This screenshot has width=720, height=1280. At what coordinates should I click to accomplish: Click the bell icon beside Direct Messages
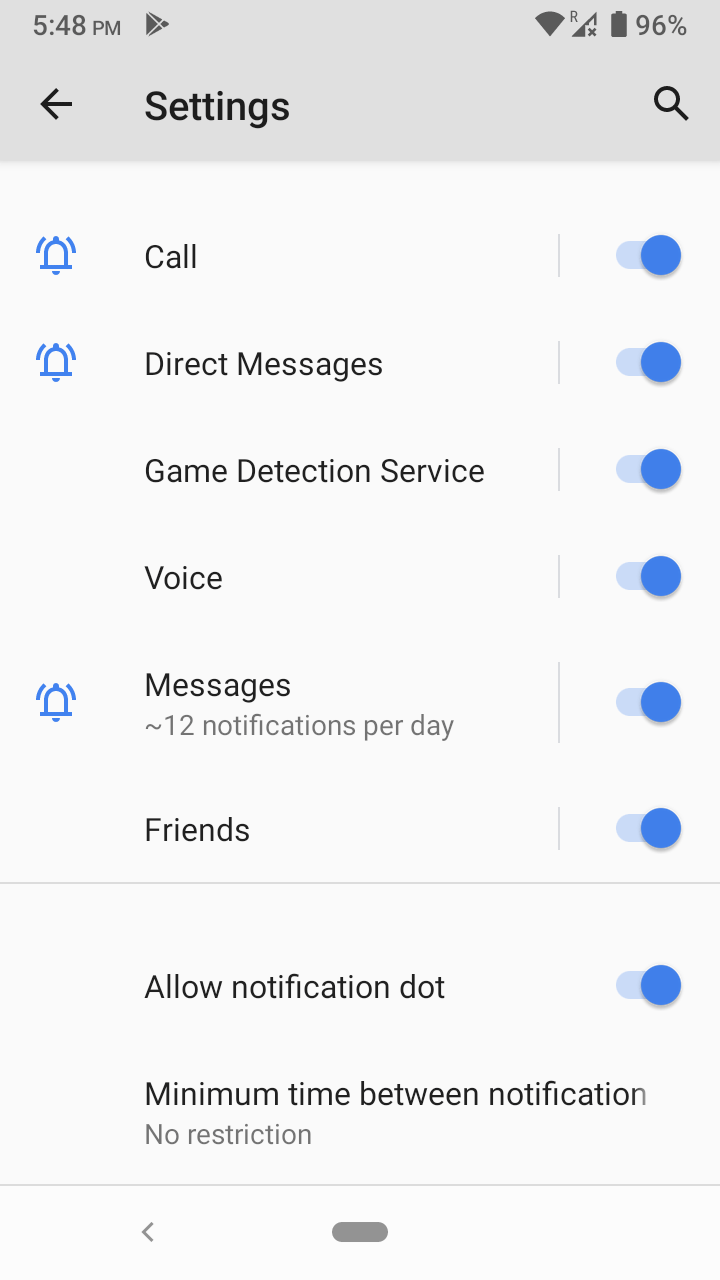point(56,362)
